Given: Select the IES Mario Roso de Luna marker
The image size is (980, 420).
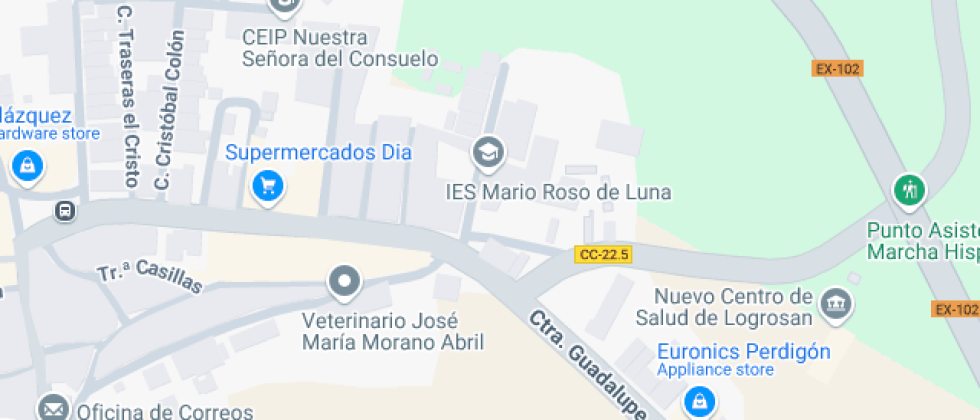Looking at the screenshot, I should (x=488, y=153).
